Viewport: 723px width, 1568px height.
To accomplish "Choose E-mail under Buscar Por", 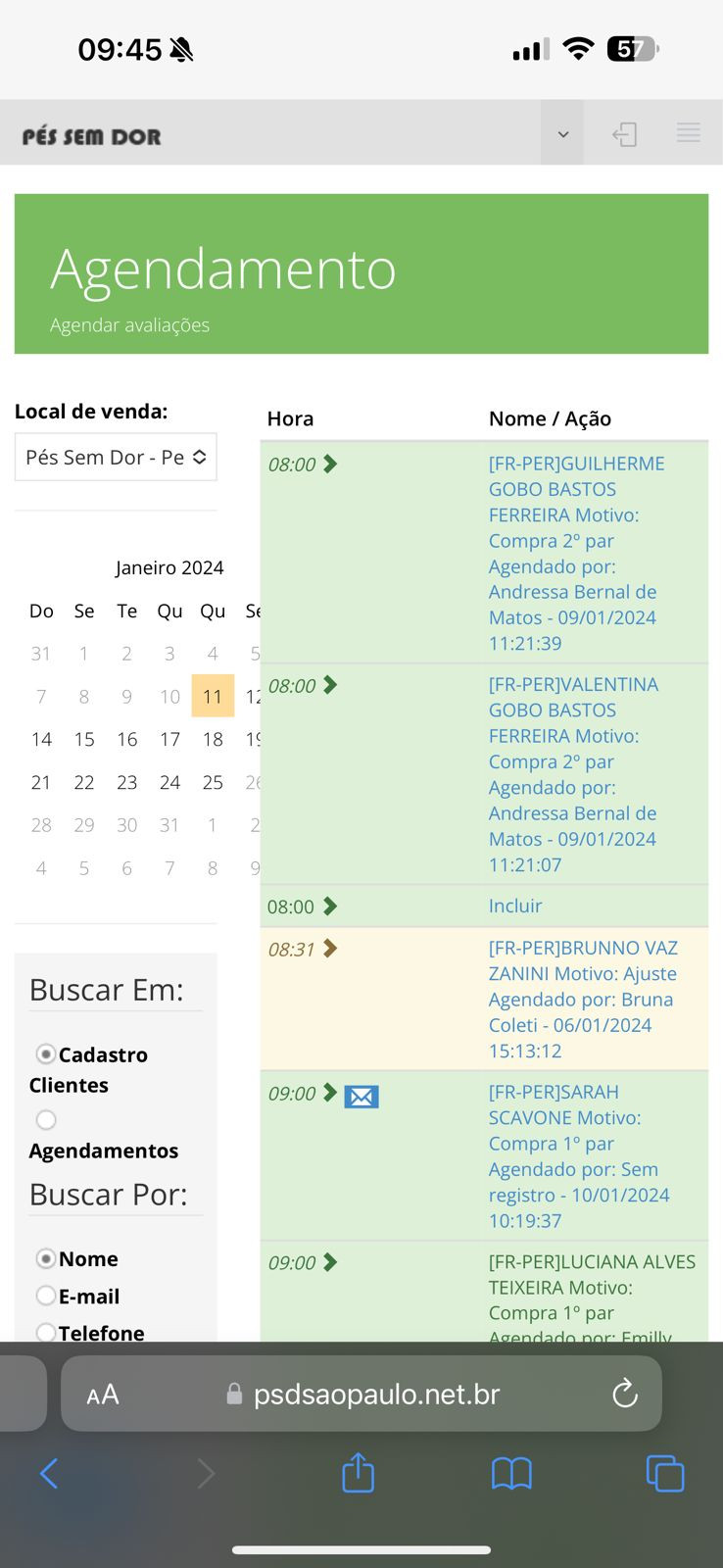I will pos(46,1296).
